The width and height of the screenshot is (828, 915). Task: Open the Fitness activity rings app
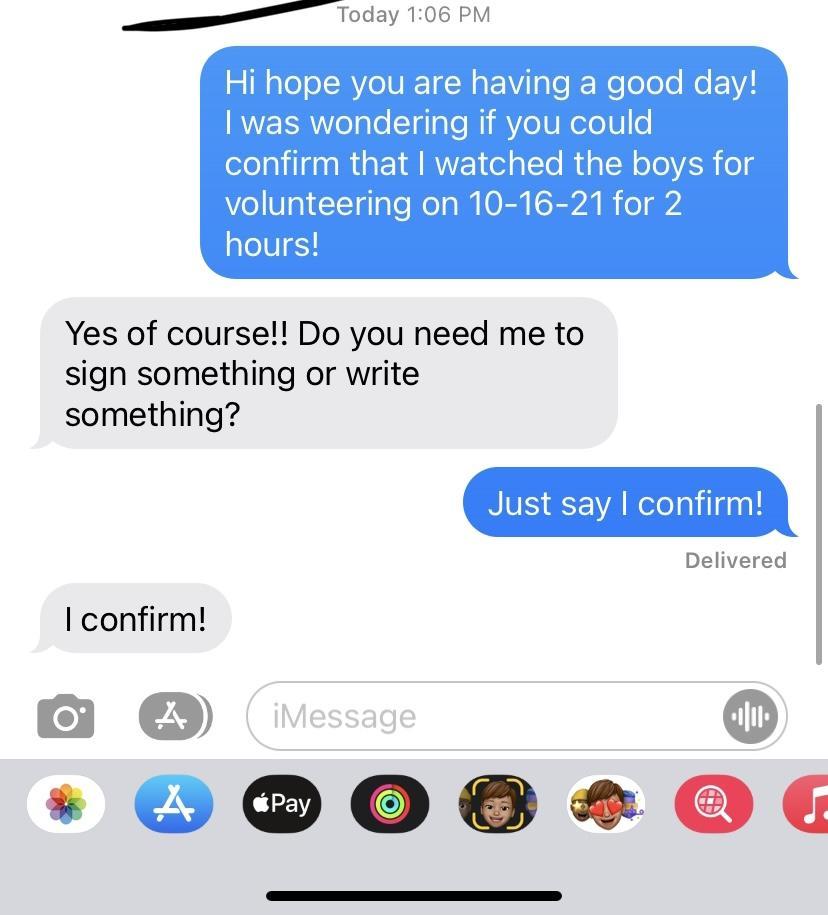coord(390,804)
